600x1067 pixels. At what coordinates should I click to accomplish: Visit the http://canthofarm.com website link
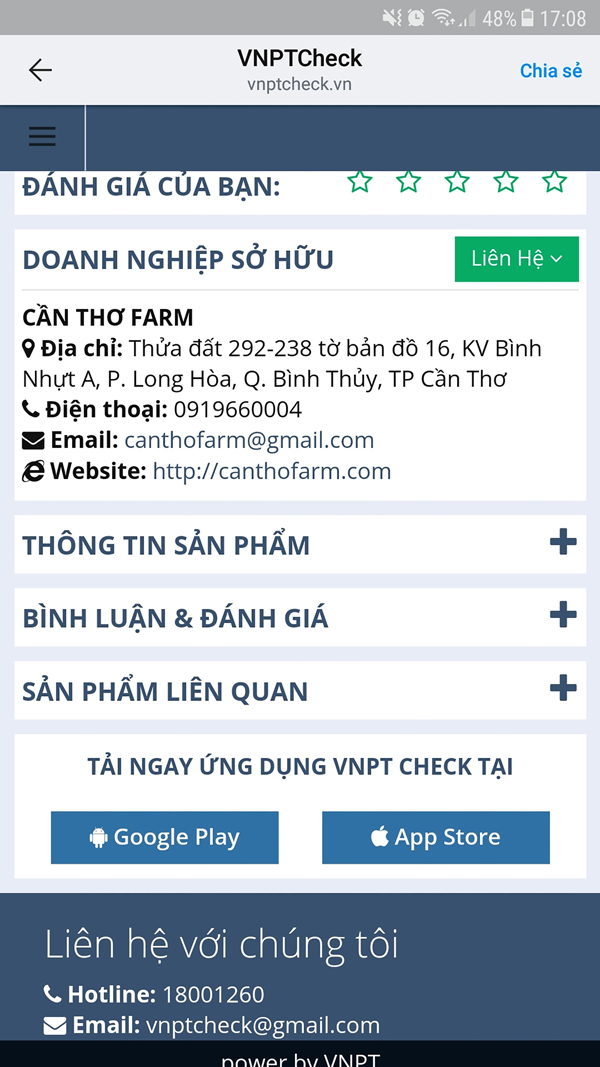click(271, 471)
